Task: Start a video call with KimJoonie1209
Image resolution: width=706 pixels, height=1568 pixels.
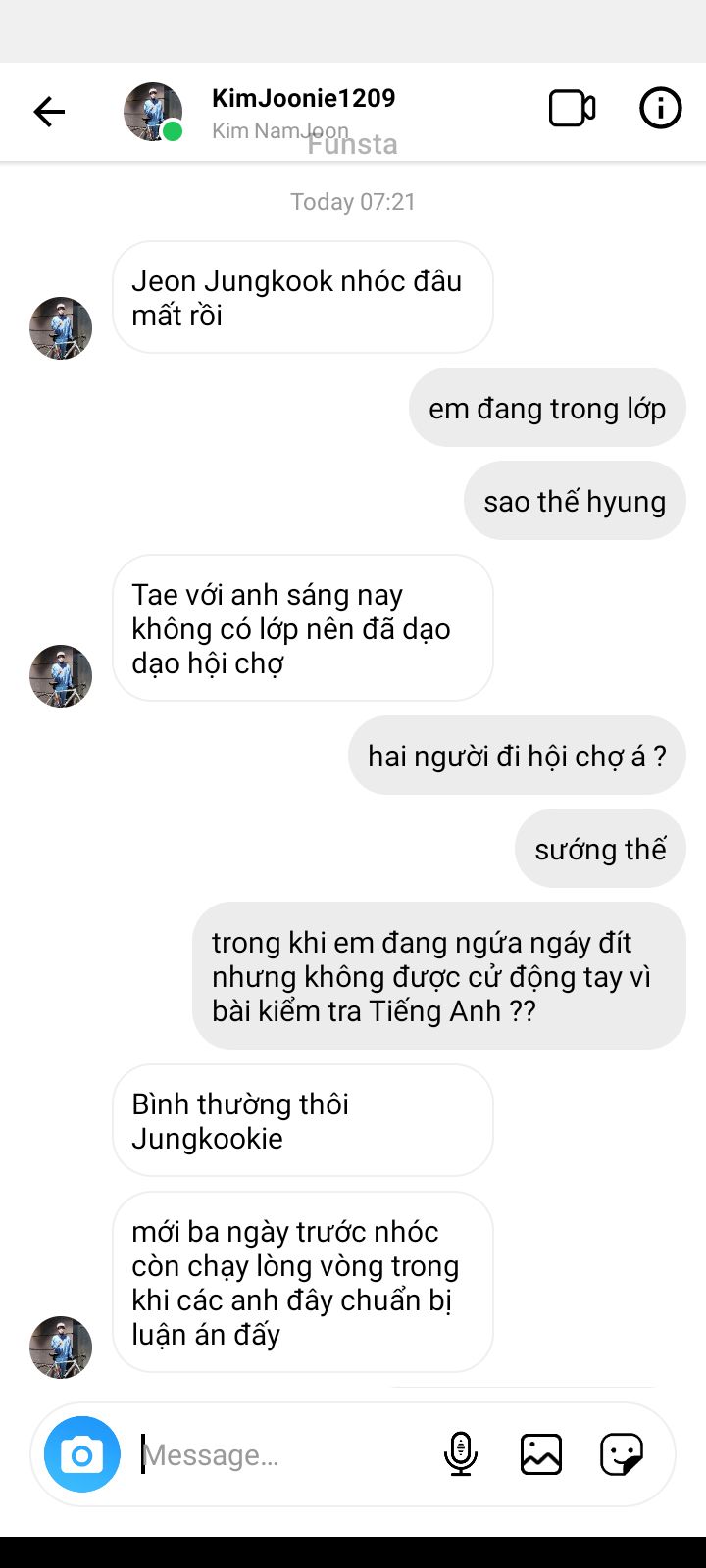Action: point(572,109)
